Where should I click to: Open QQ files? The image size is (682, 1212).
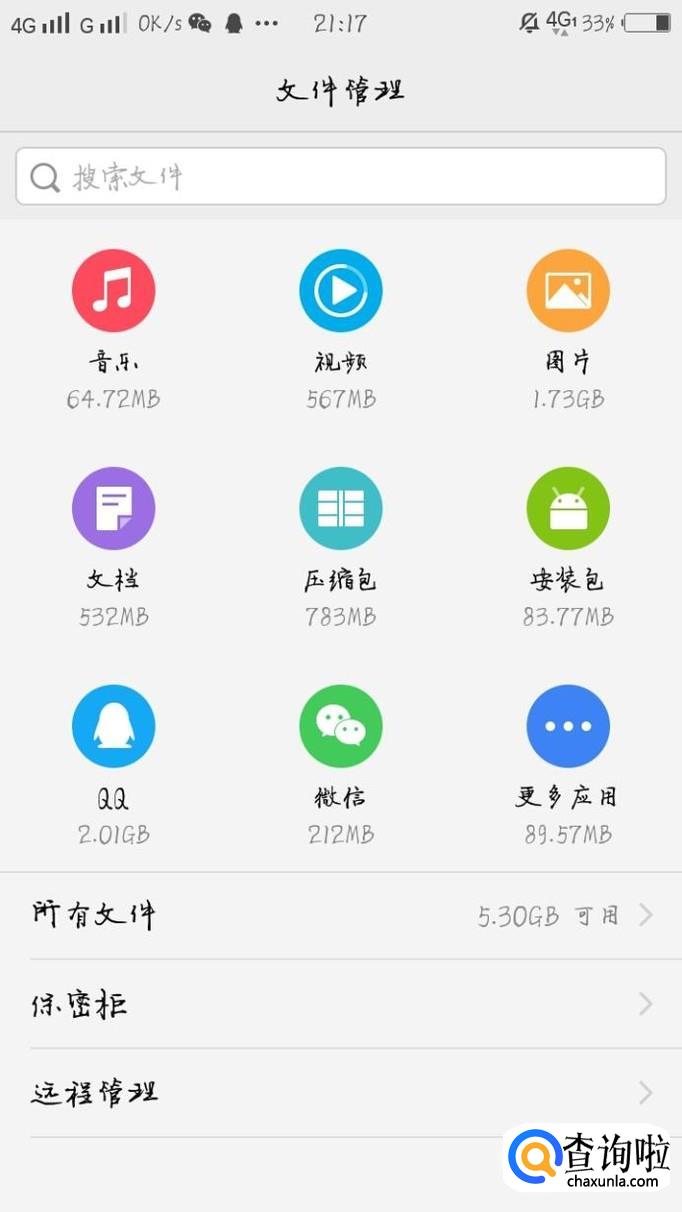pyautogui.click(x=113, y=727)
